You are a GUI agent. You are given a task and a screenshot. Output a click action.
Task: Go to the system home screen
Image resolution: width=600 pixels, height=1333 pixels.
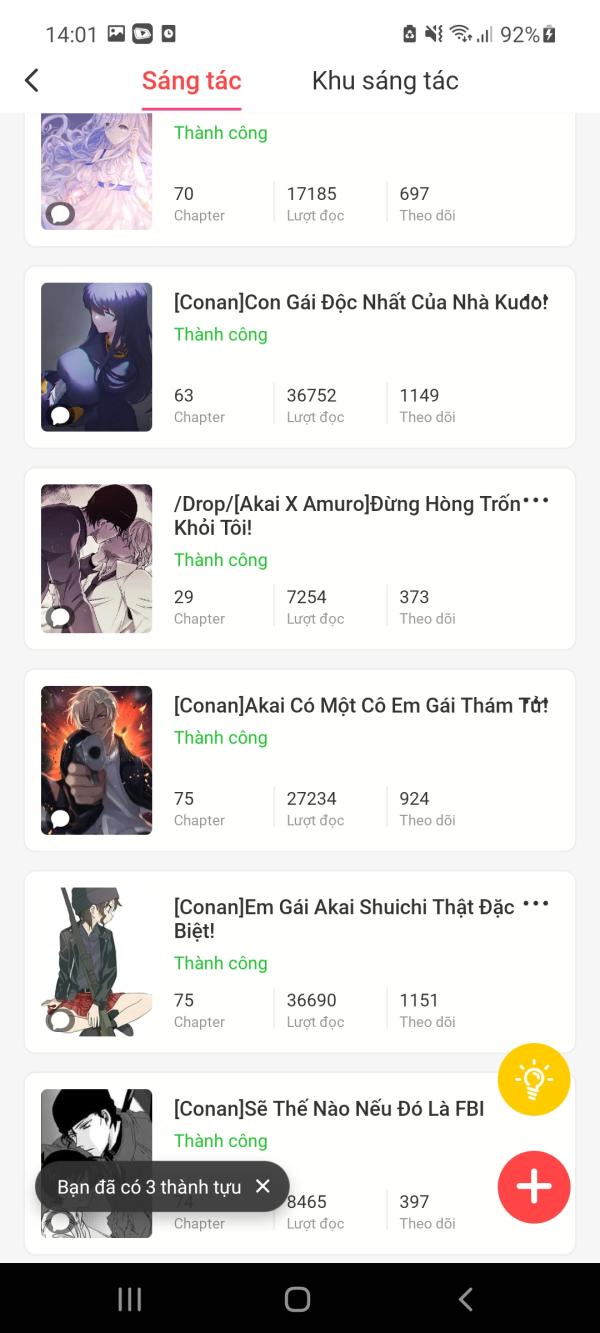(x=298, y=1299)
